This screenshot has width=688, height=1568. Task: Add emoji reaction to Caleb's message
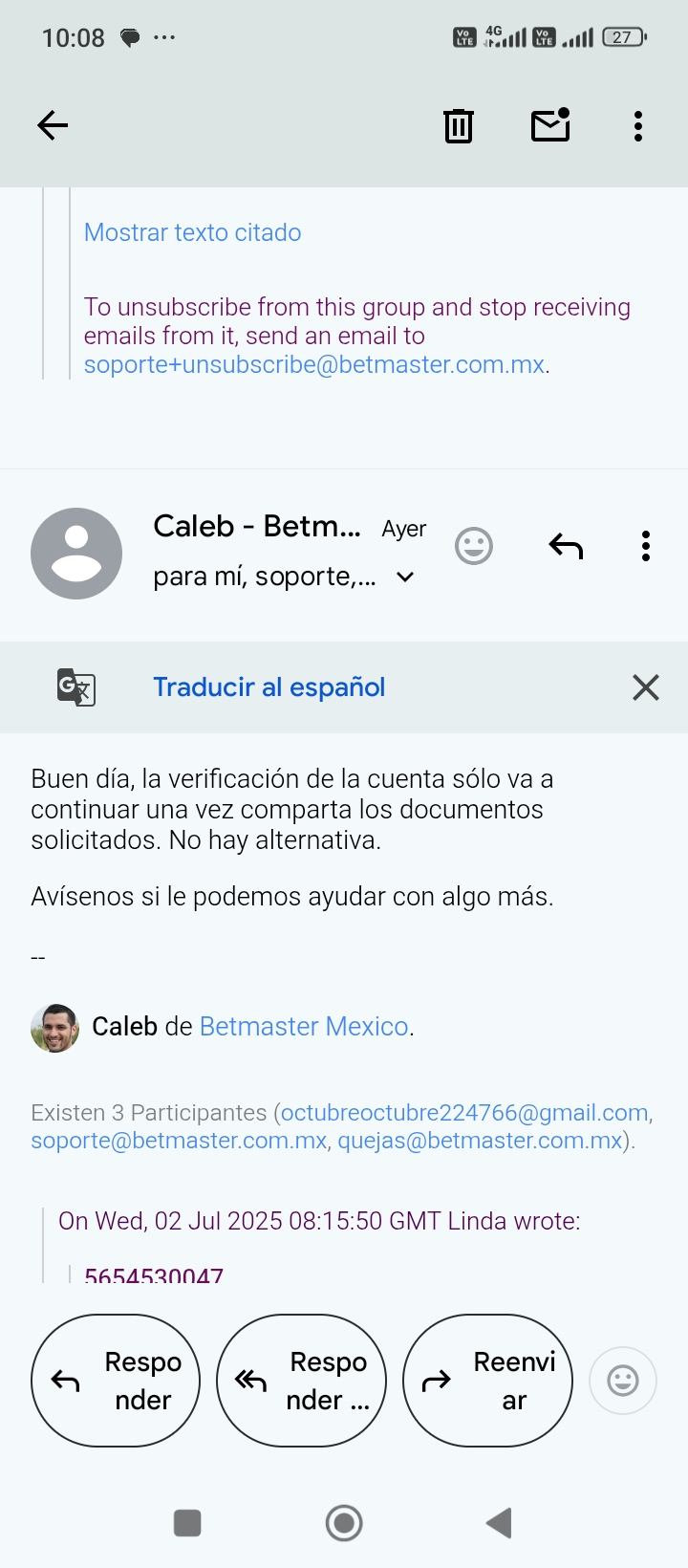(473, 546)
